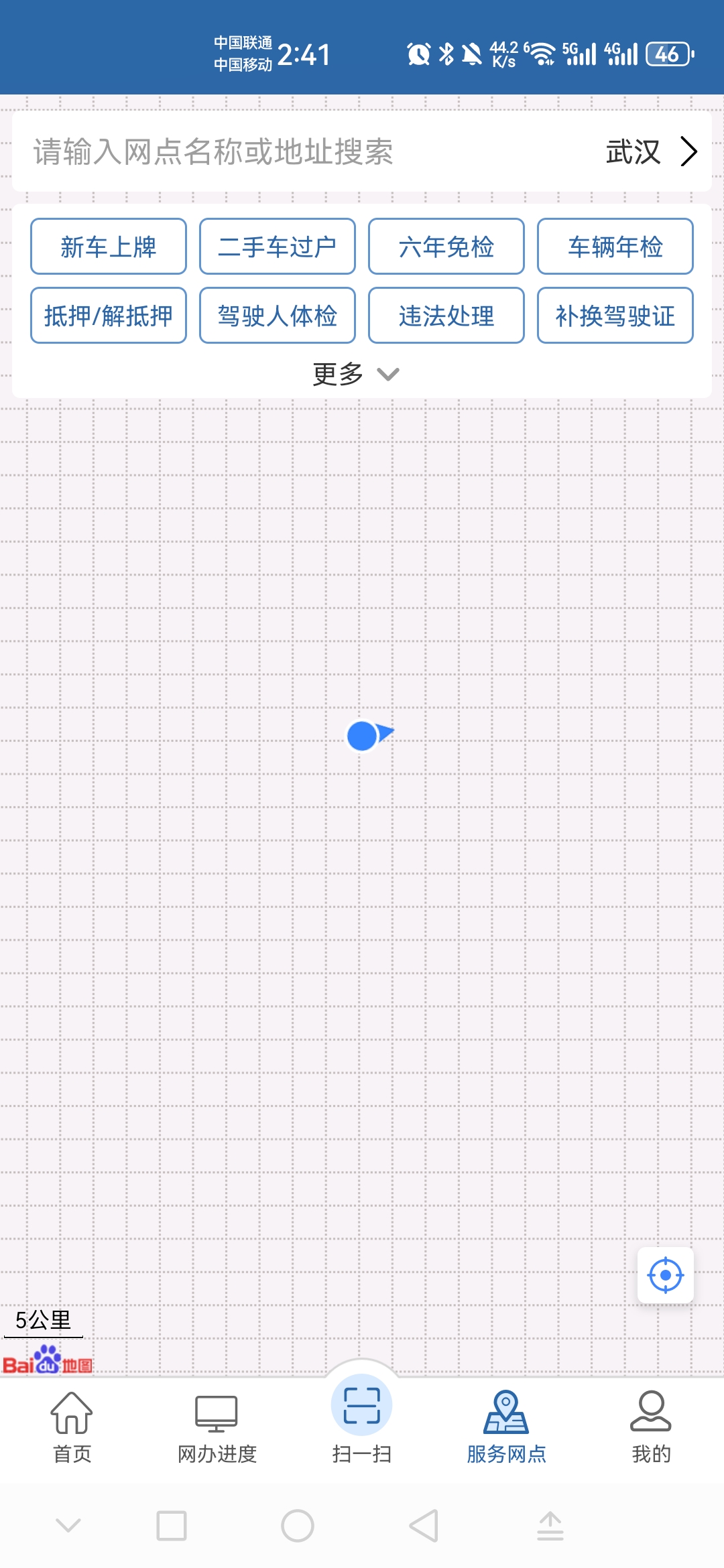Recenter map with the locate-me button
The width and height of the screenshot is (724, 1568).
[665, 1275]
